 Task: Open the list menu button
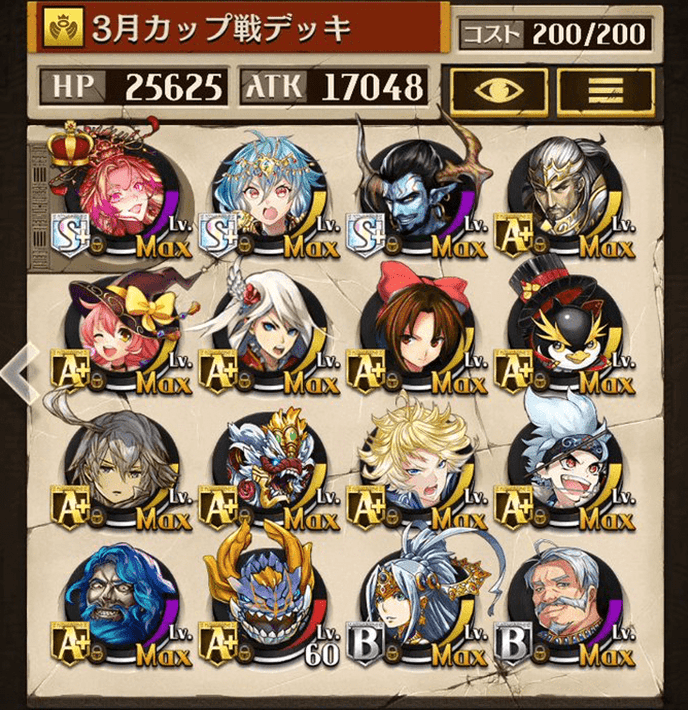coord(606,90)
